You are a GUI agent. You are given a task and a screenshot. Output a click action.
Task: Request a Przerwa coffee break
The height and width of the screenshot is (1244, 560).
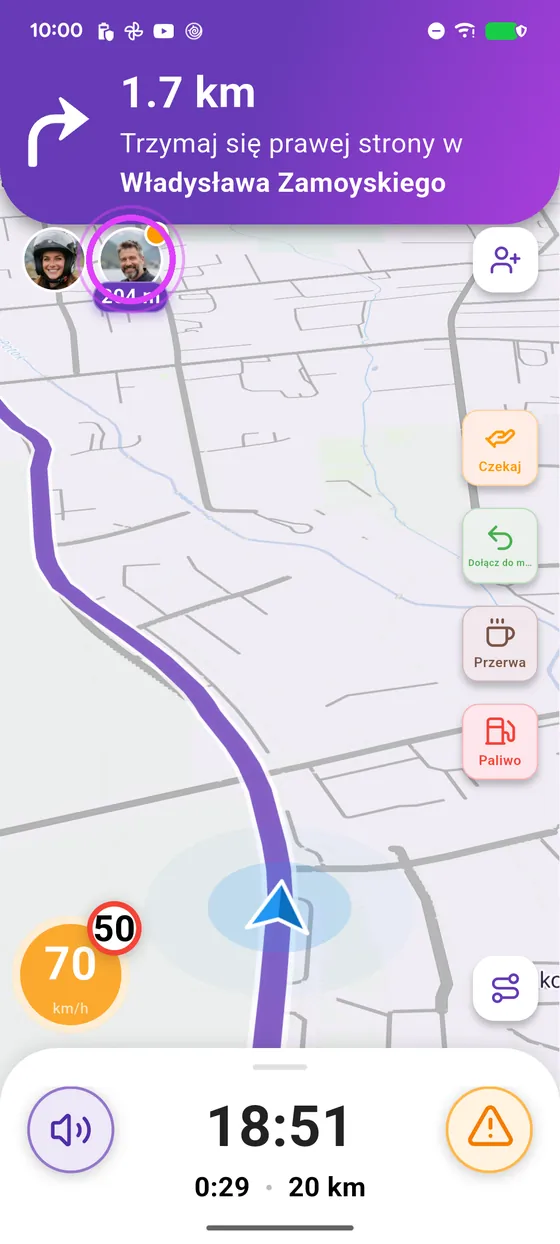(500, 644)
